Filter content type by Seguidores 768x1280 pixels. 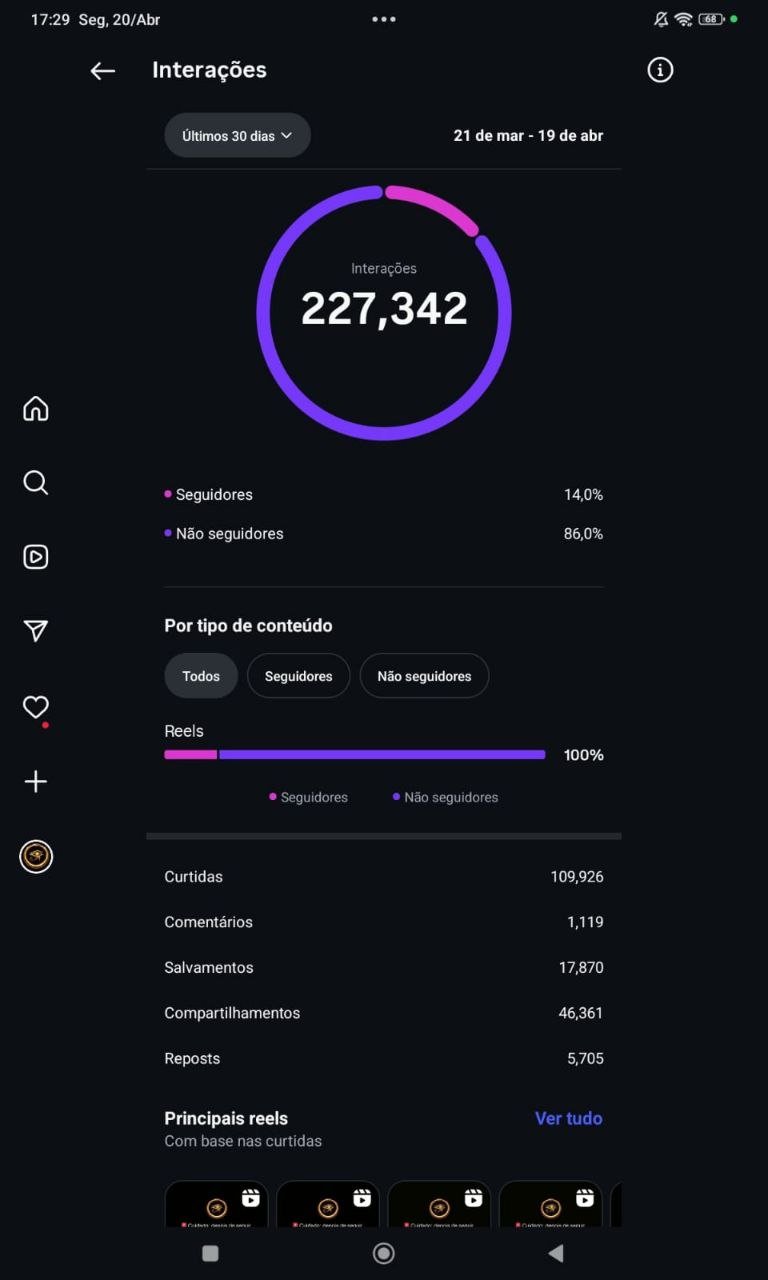[x=298, y=676]
